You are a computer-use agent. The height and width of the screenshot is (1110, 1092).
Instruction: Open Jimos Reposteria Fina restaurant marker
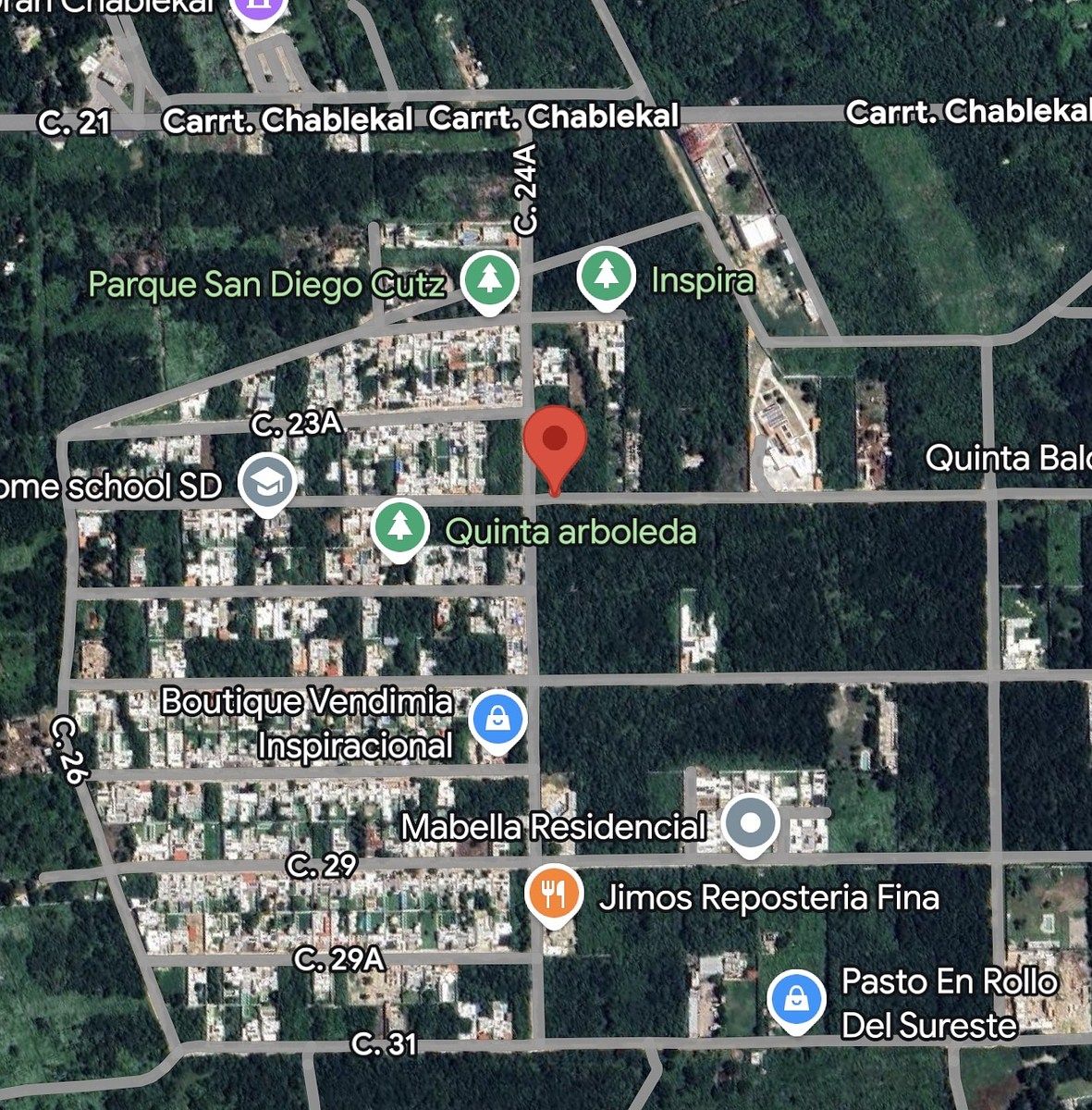point(553,894)
